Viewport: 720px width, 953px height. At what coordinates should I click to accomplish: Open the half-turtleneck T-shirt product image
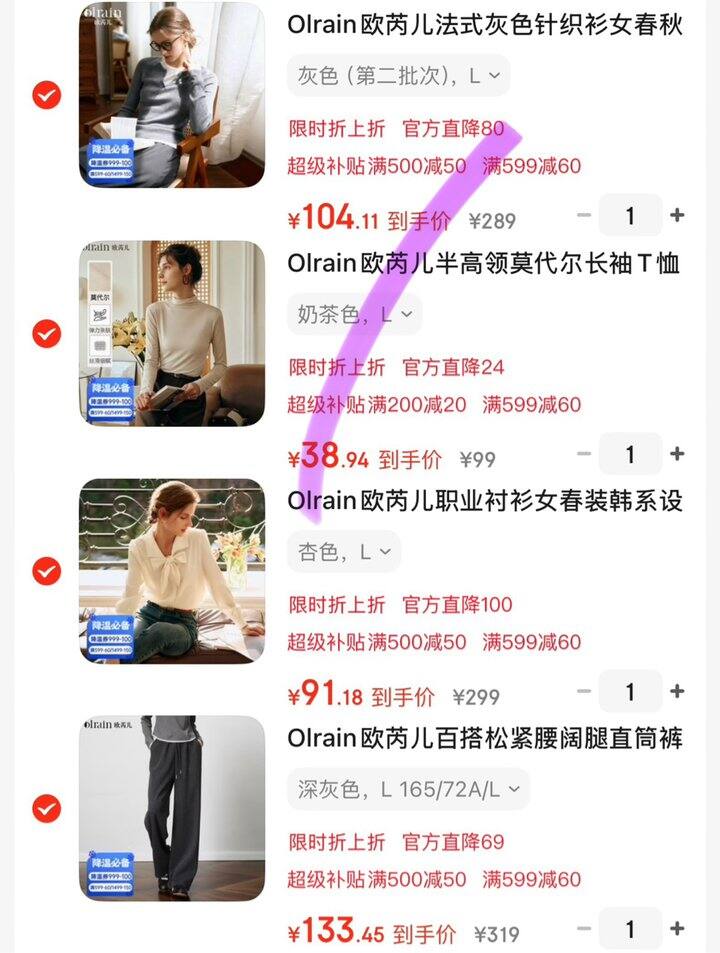point(172,333)
